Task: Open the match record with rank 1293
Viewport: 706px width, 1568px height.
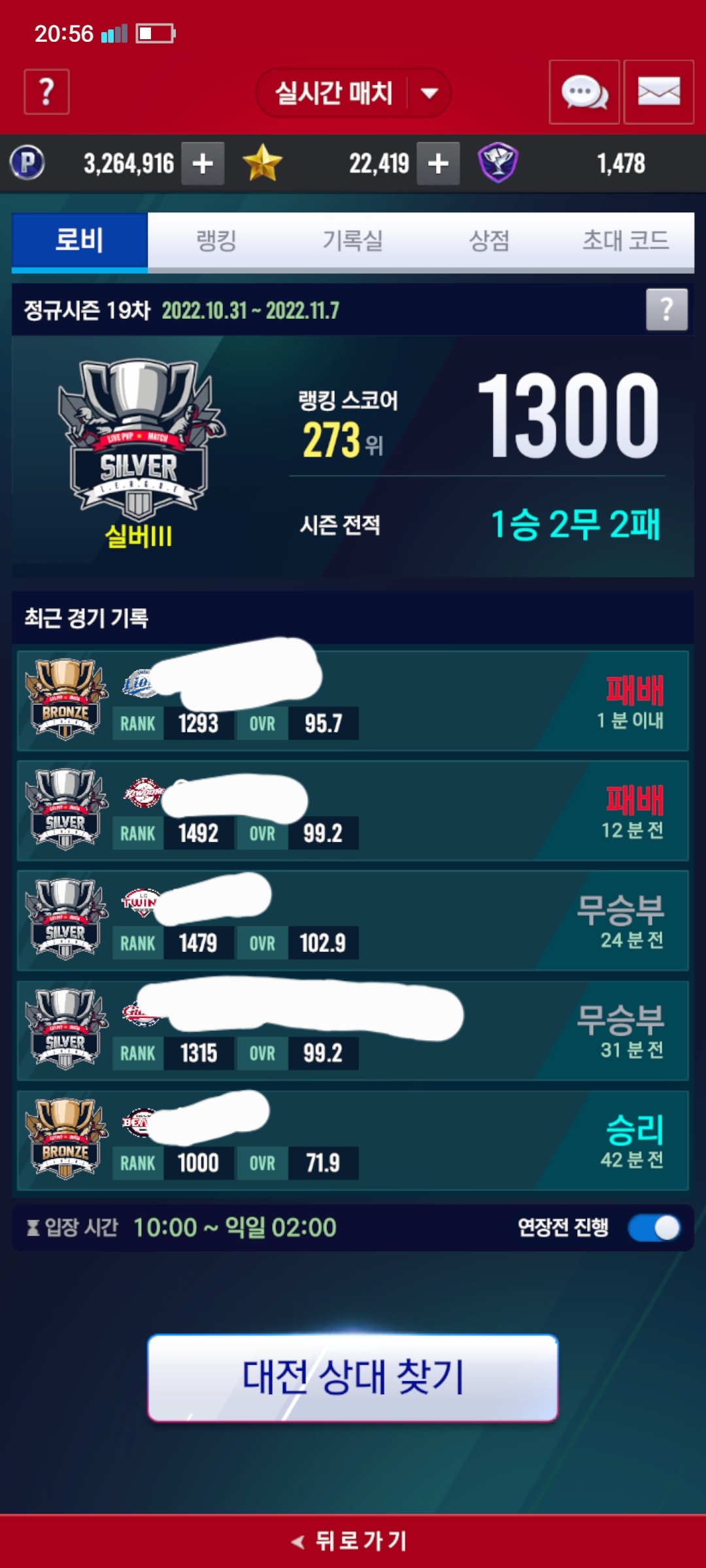Action: pos(353,700)
